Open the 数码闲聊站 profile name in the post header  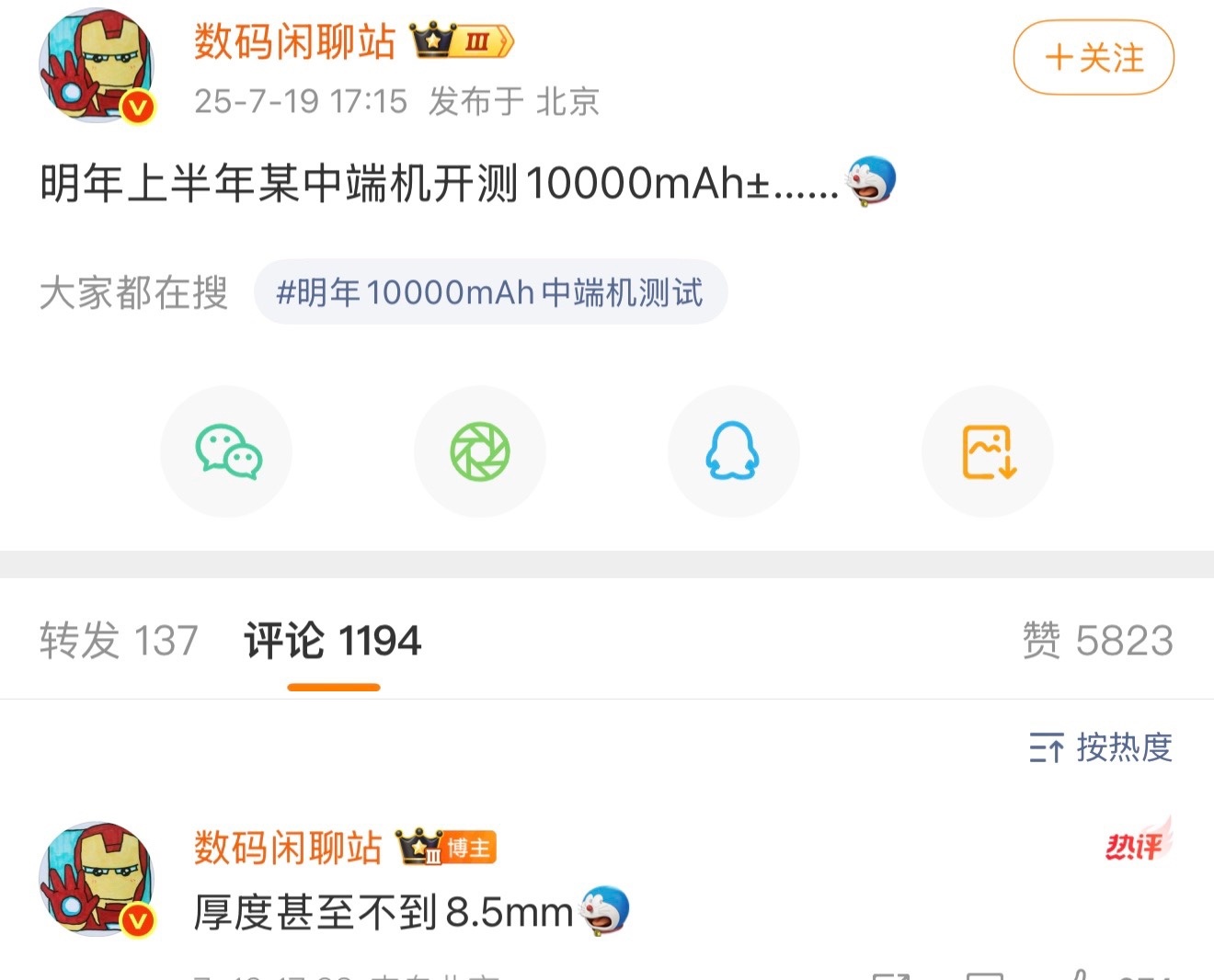pyautogui.click(x=294, y=42)
